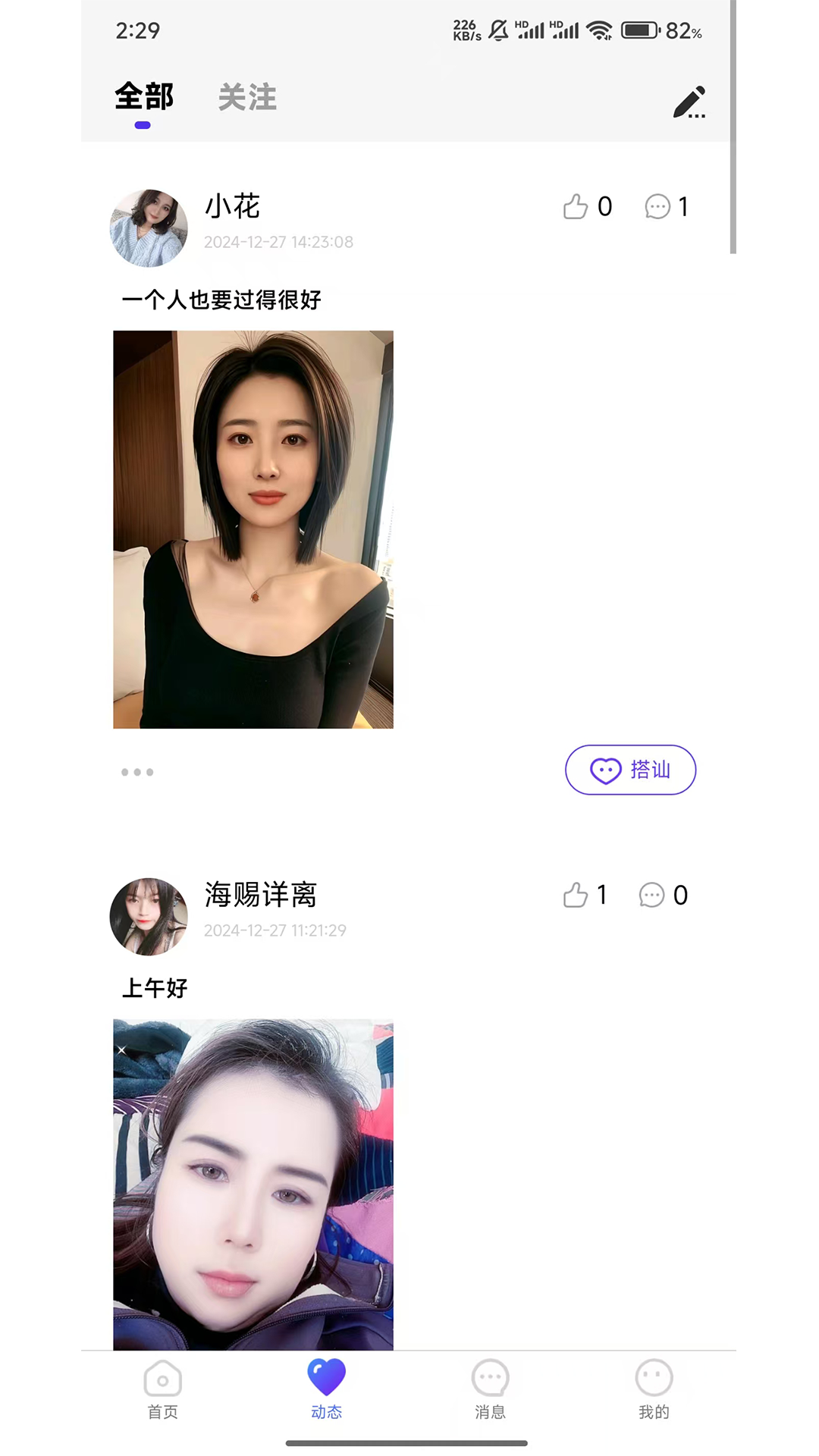Tap the 搭讪 button
The height and width of the screenshot is (1456, 819).
pos(630,770)
